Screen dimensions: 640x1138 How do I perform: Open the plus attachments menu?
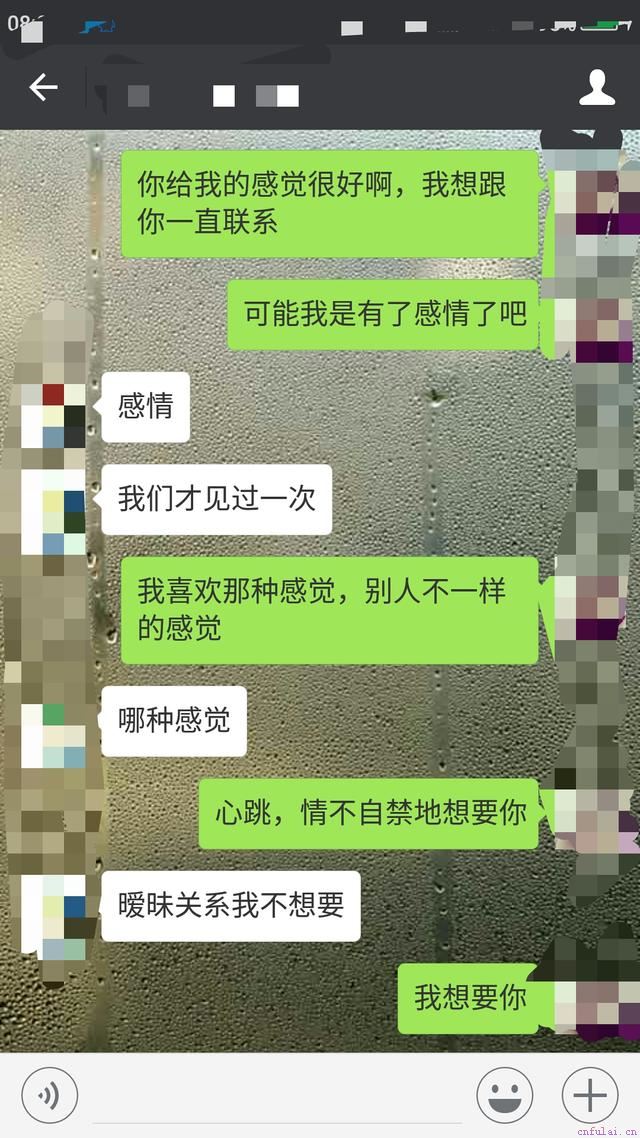590,1095
